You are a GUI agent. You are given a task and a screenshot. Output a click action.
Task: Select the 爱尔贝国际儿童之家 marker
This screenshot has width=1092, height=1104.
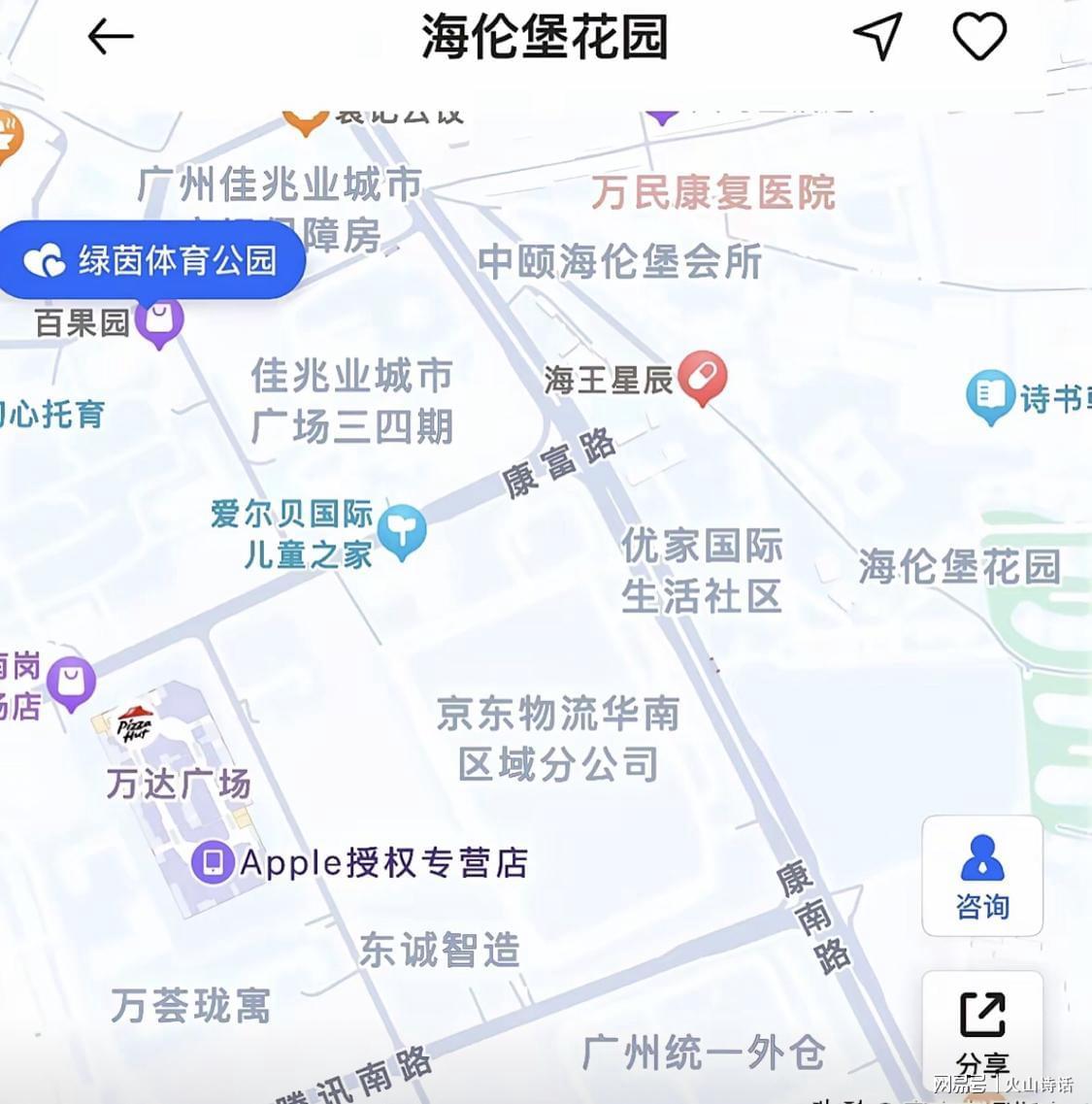tap(402, 530)
